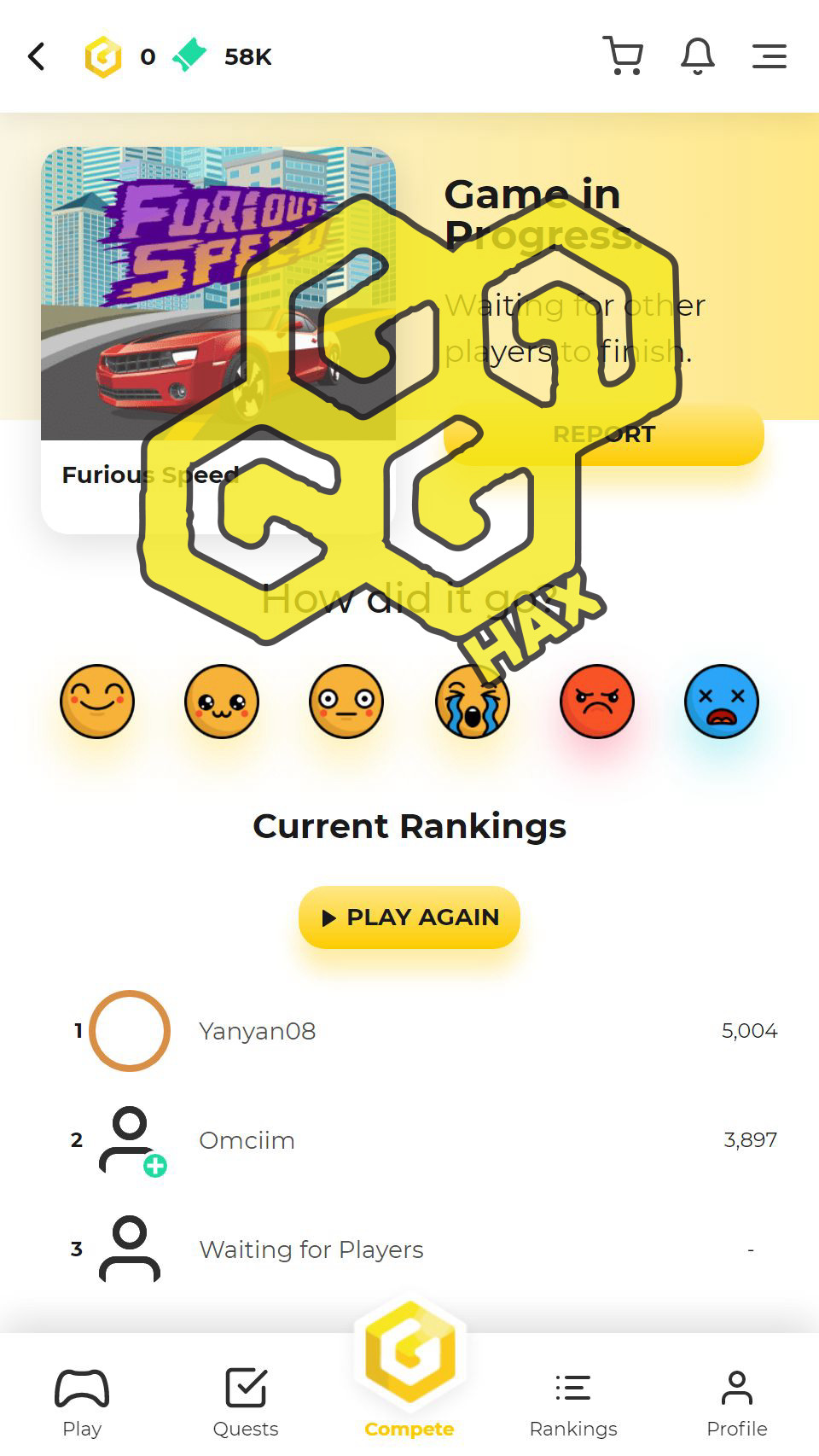Tap PLAY AGAIN
The width and height of the screenshot is (819, 1456).
point(409,917)
